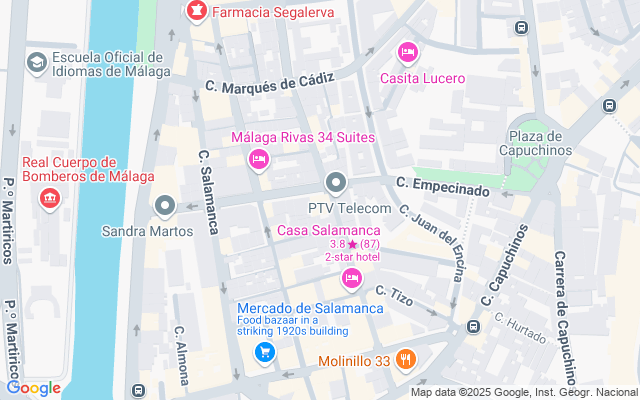Screen dimensions: 640x400
Task: Open Escuela Oficial de Idiomas de Málaga marker
Action: click(37, 63)
